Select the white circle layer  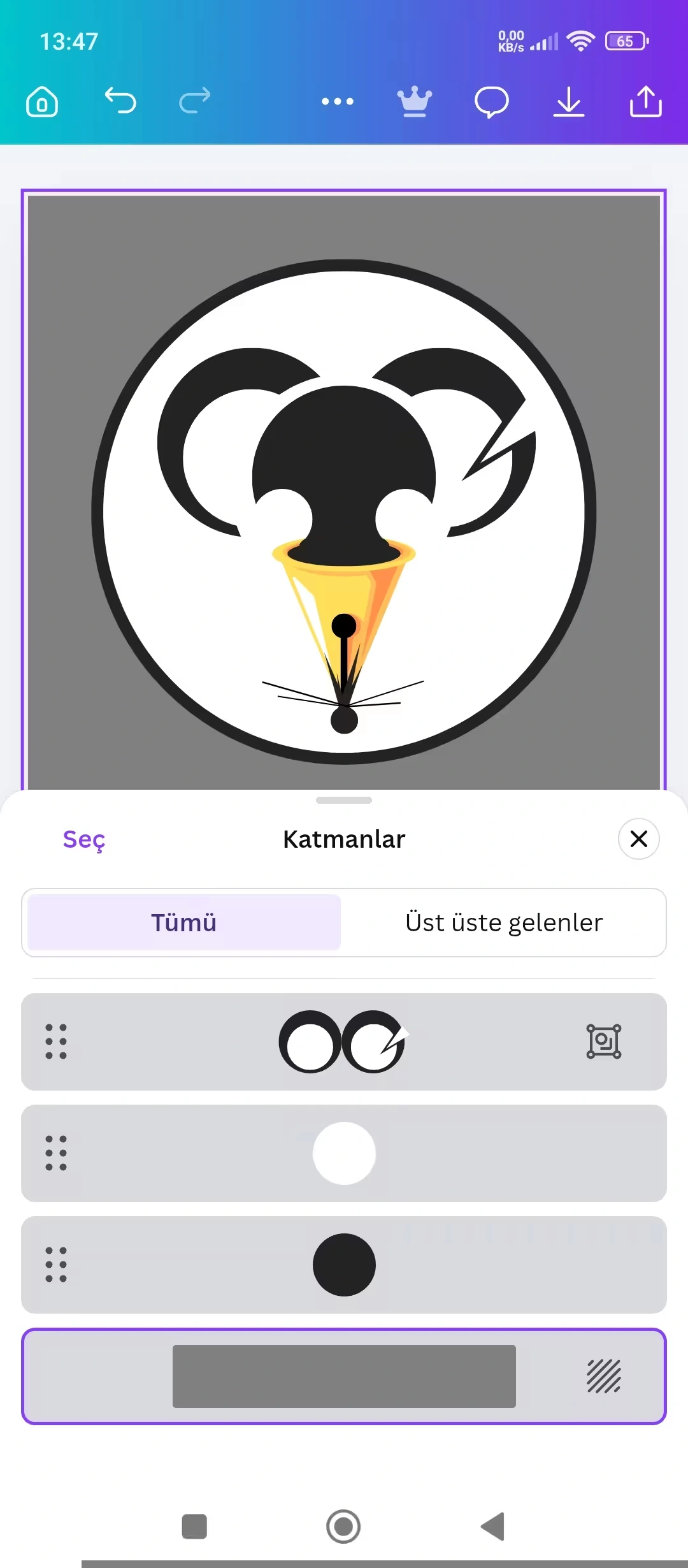click(344, 1153)
